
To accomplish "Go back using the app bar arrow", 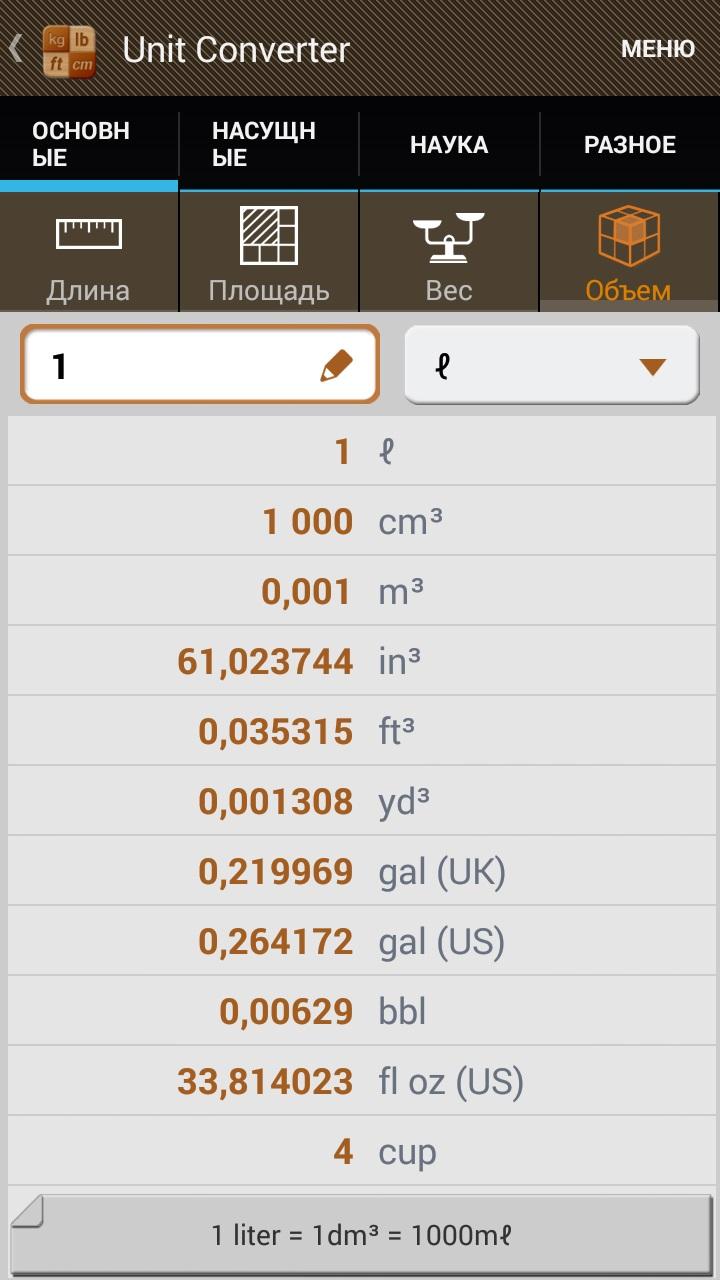I will tap(16, 48).
